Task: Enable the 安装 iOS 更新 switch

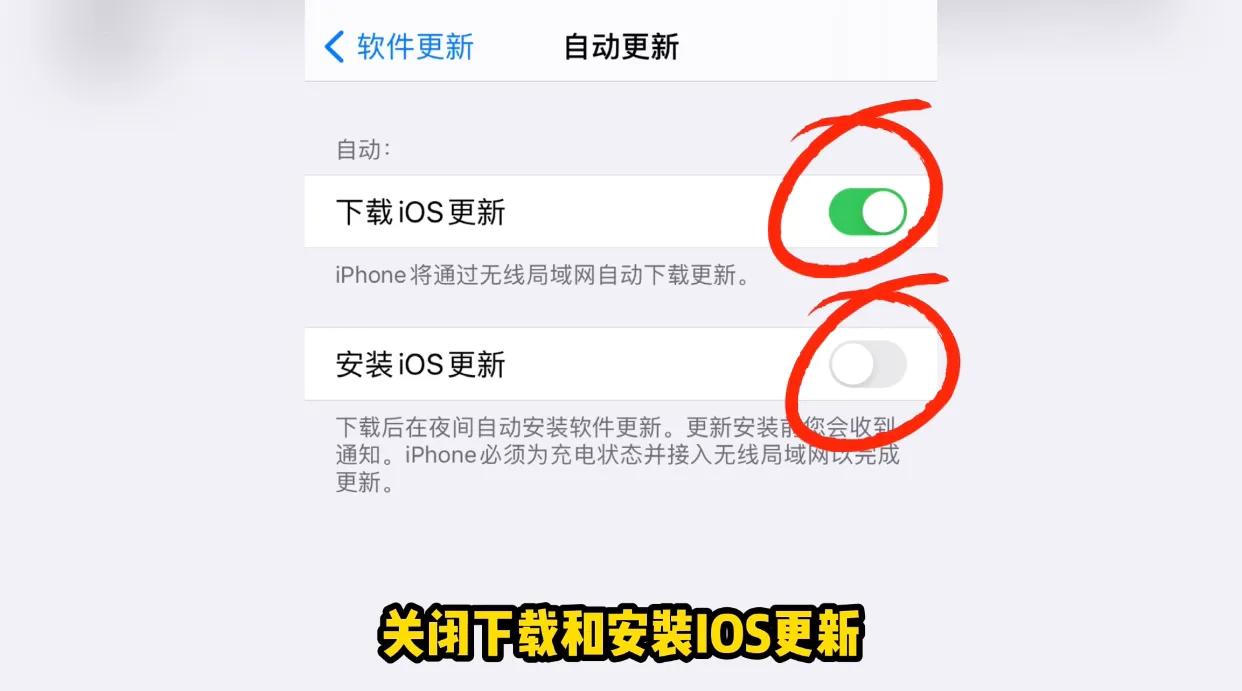Action: coord(867,364)
